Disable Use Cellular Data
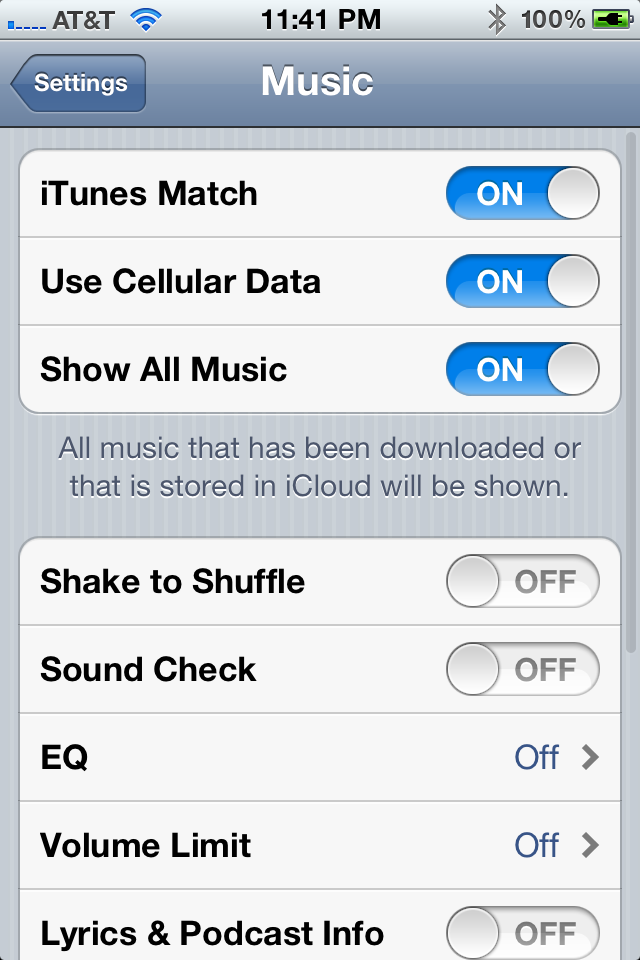This screenshot has height=960, width=640. pyautogui.click(x=522, y=282)
